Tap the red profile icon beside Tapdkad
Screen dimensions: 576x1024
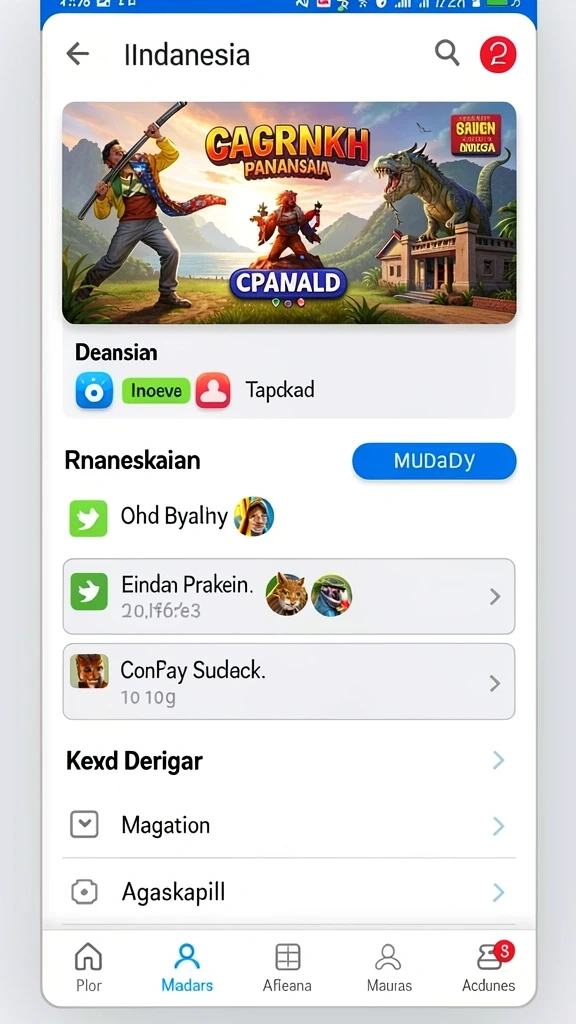(213, 391)
